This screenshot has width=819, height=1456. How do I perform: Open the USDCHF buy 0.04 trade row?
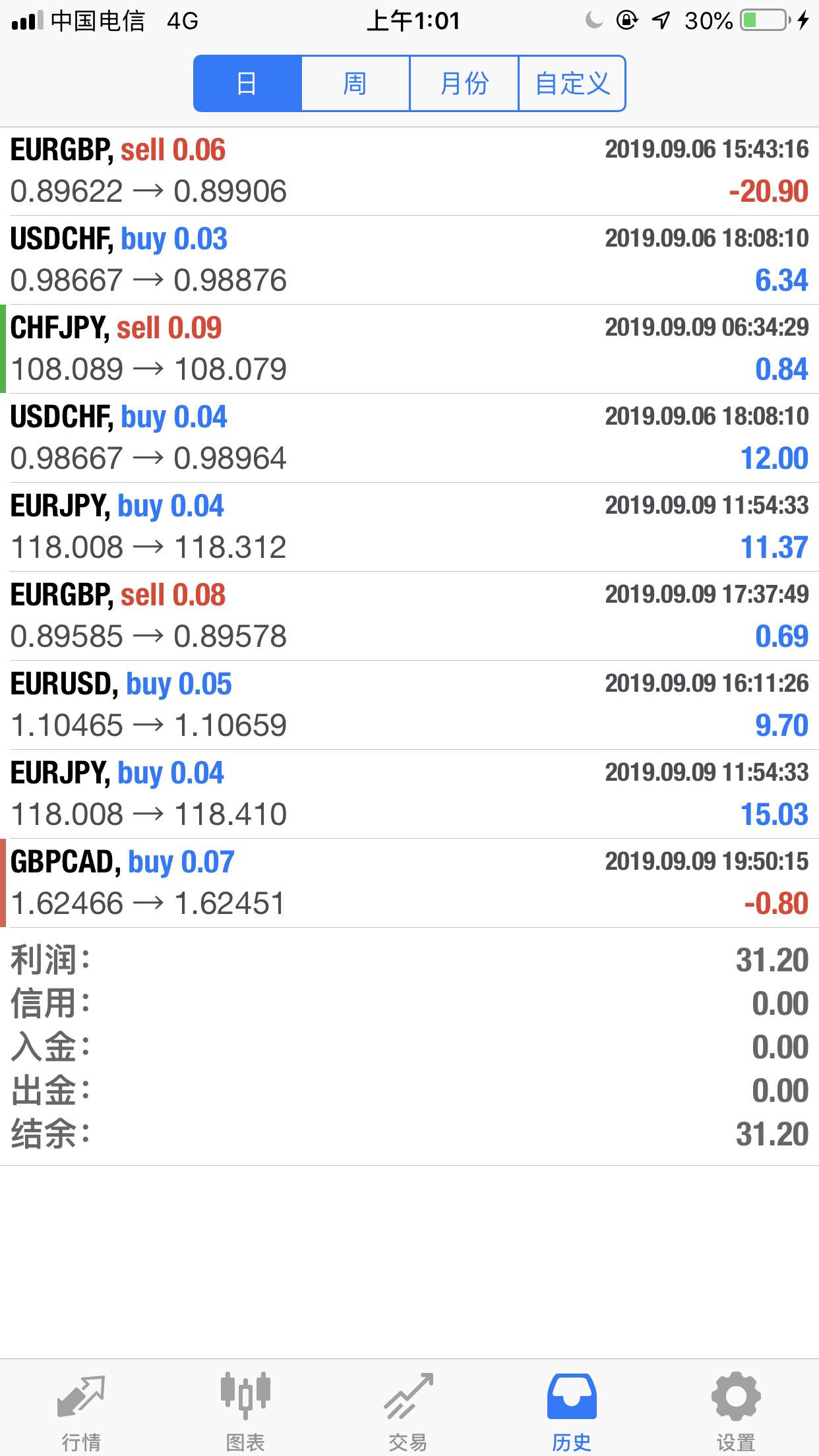(x=409, y=439)
